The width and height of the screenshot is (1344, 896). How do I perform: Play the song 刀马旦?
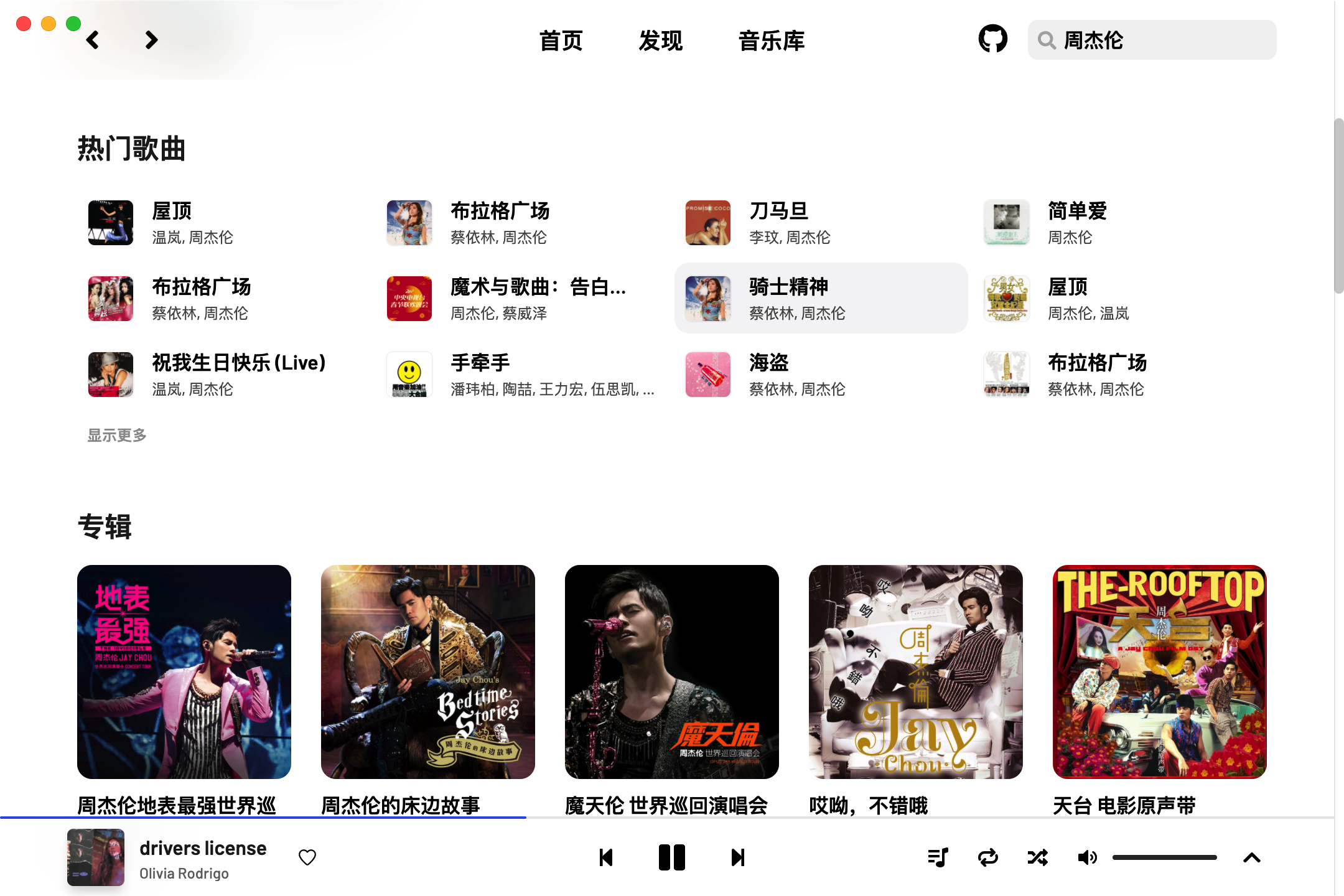(x=778, y=212)
